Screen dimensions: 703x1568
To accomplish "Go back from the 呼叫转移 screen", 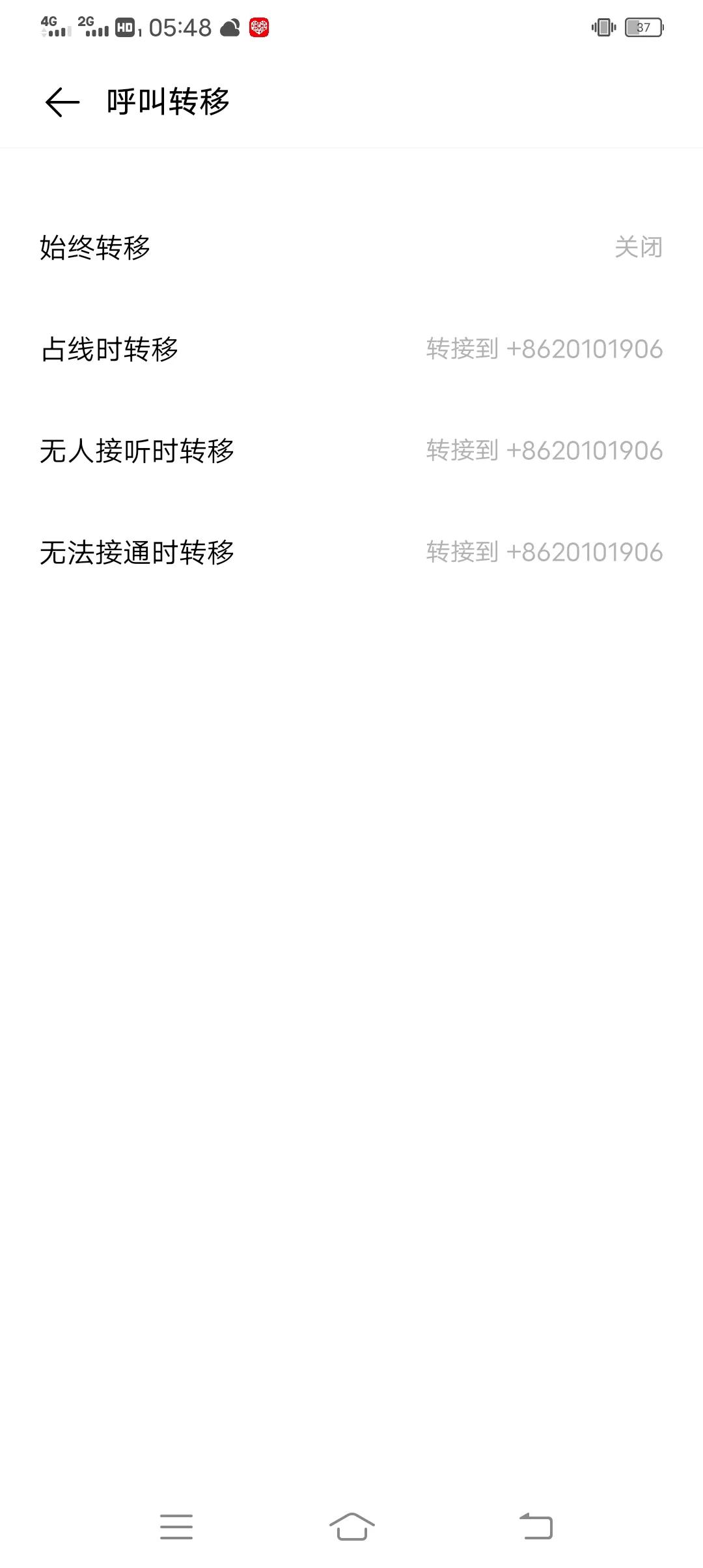I will pyautogui.click(x=62, y=102).
